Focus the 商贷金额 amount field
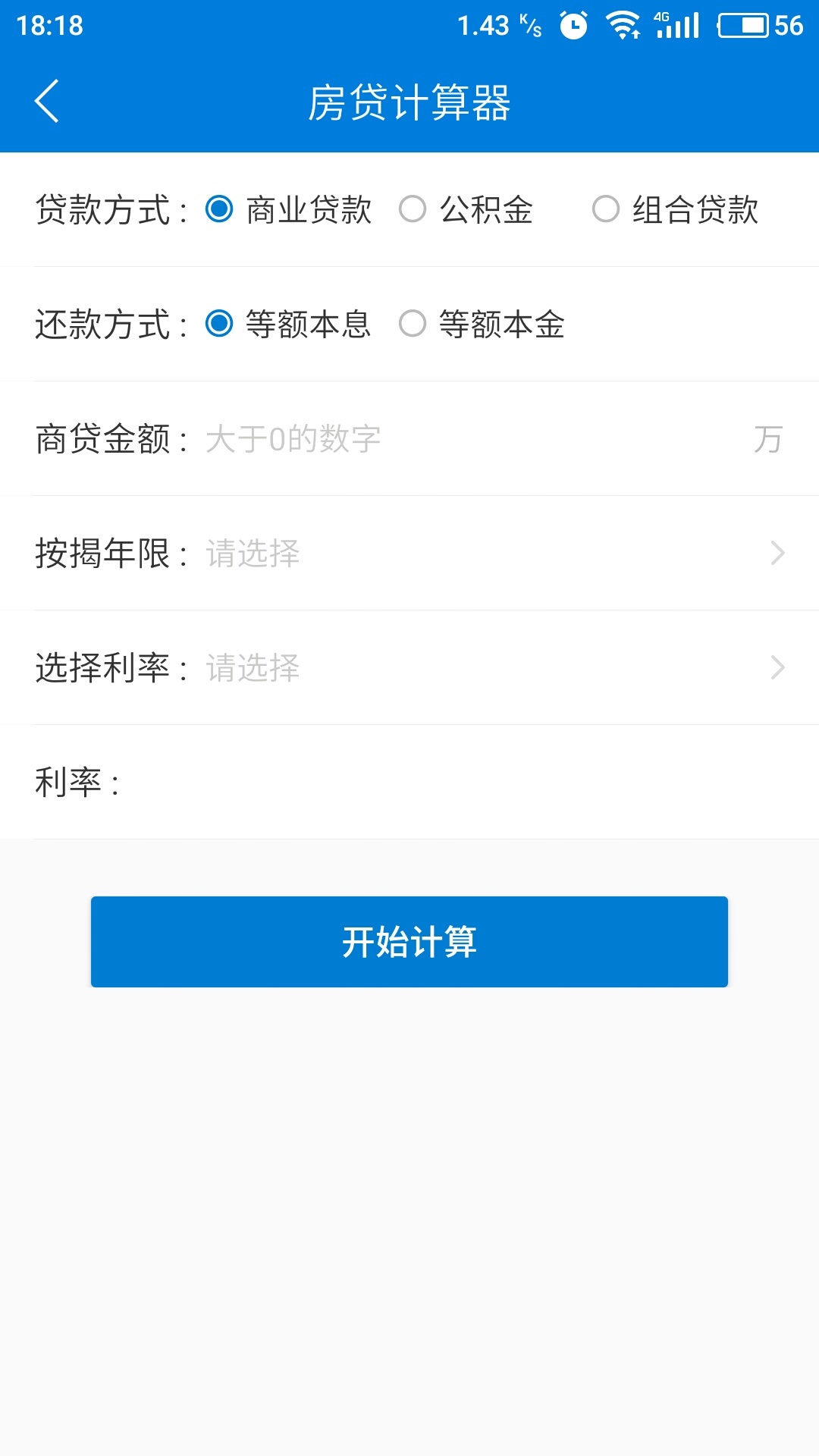Screen dimensions: 819x1456 470,439
